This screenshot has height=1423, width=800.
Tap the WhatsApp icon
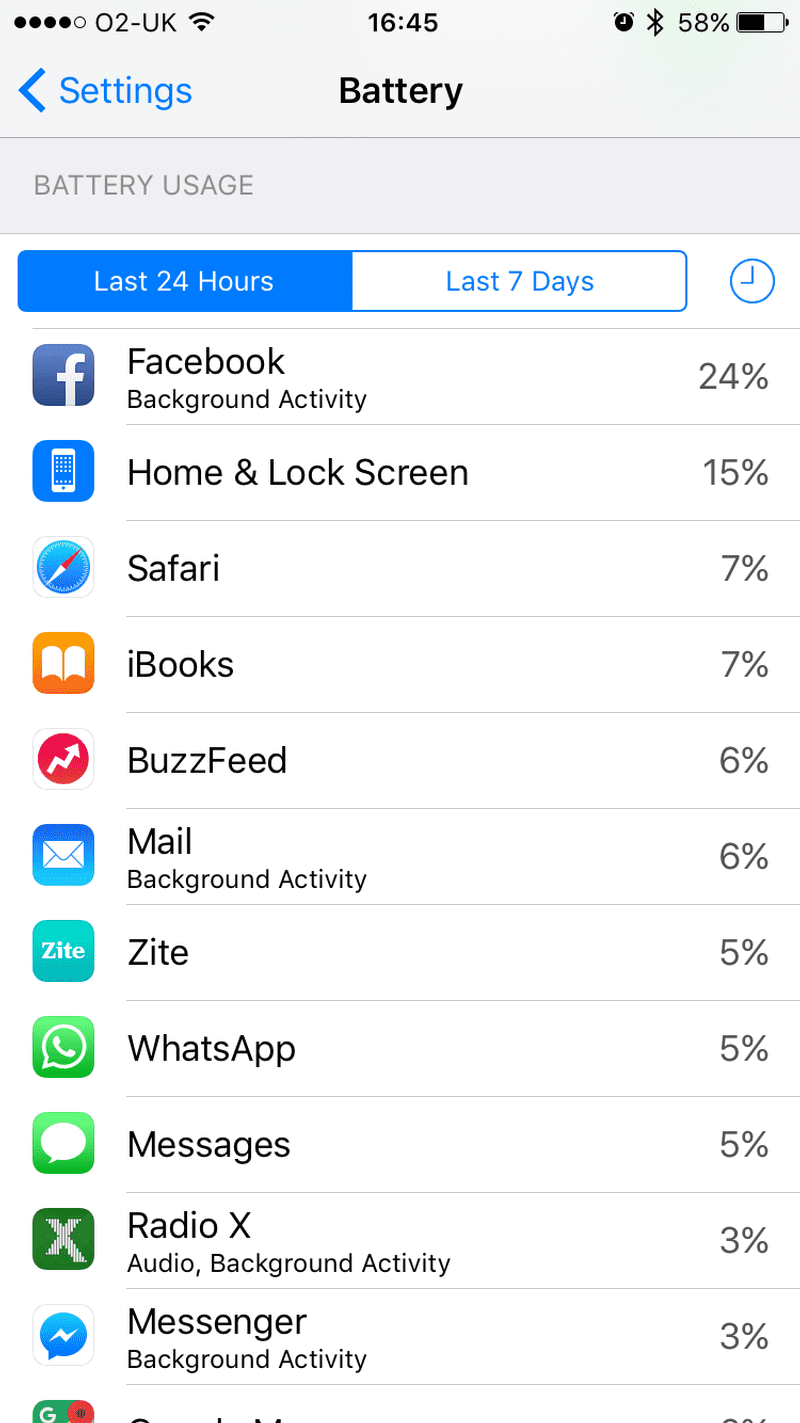(63, 1047)
